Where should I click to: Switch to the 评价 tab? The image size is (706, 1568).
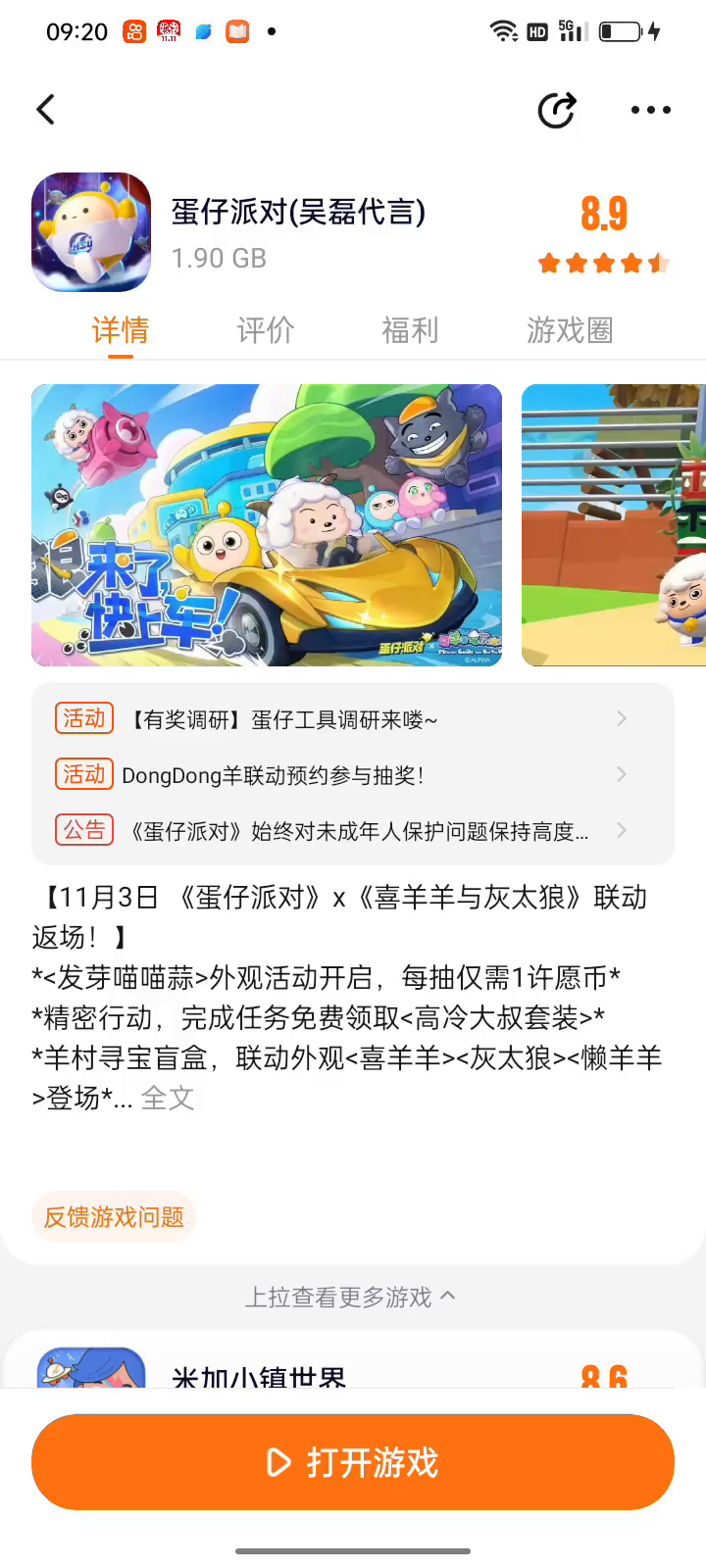(x=266, y=330)
